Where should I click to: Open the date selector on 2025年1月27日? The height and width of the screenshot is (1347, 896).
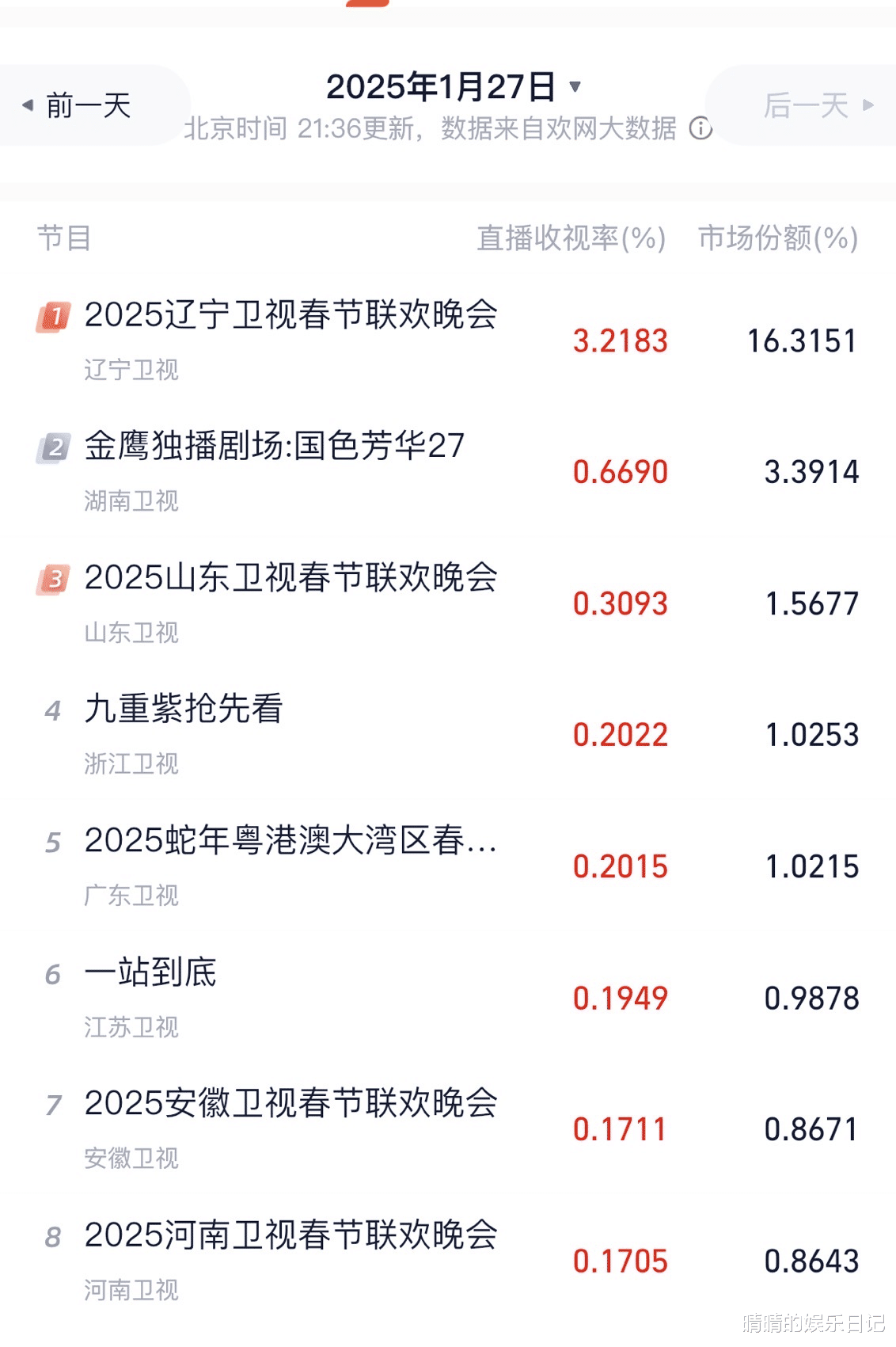[x=443, y=87]
